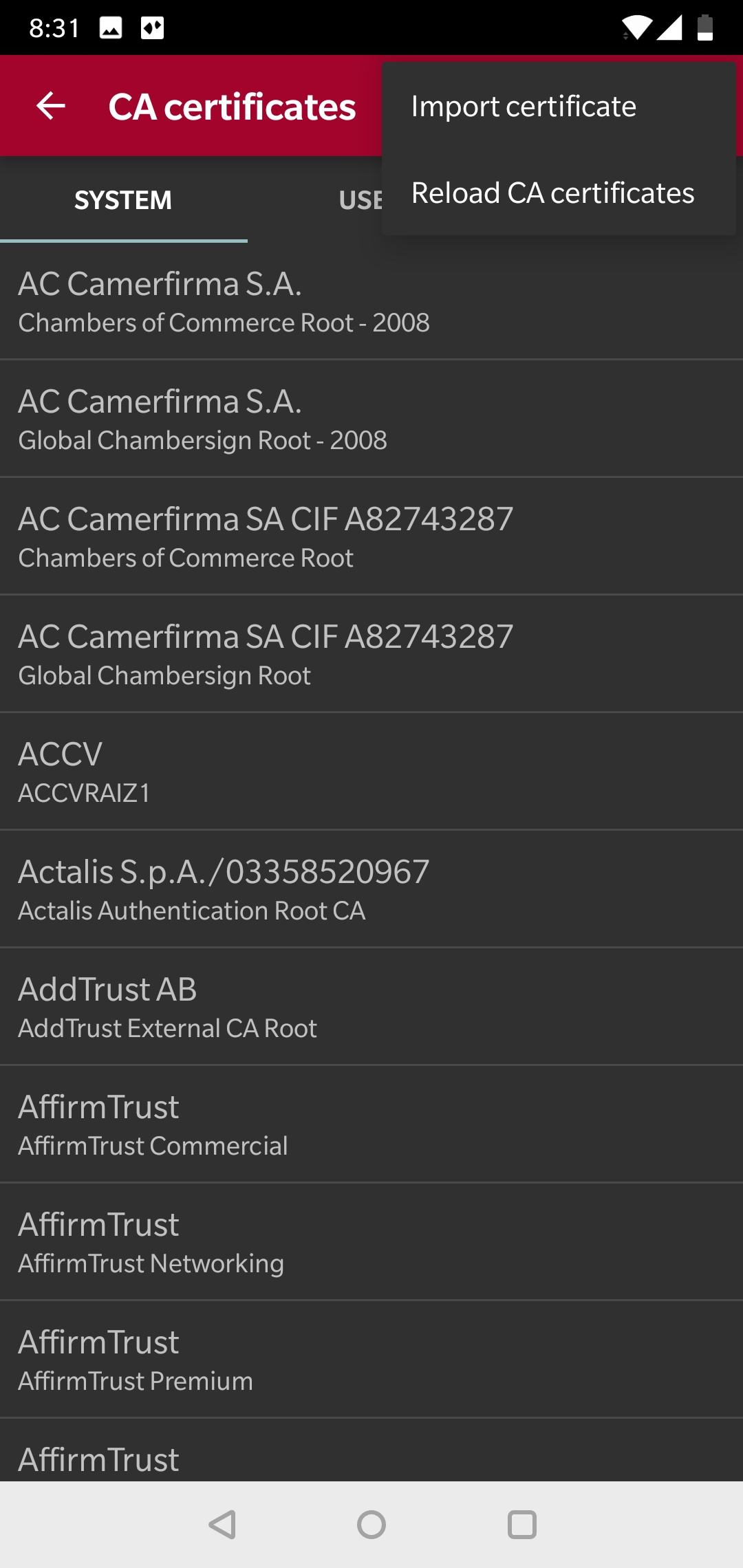View AddTrust External CA Root details
Screen dimensions: 743x1568
[x=371, y=1007]
